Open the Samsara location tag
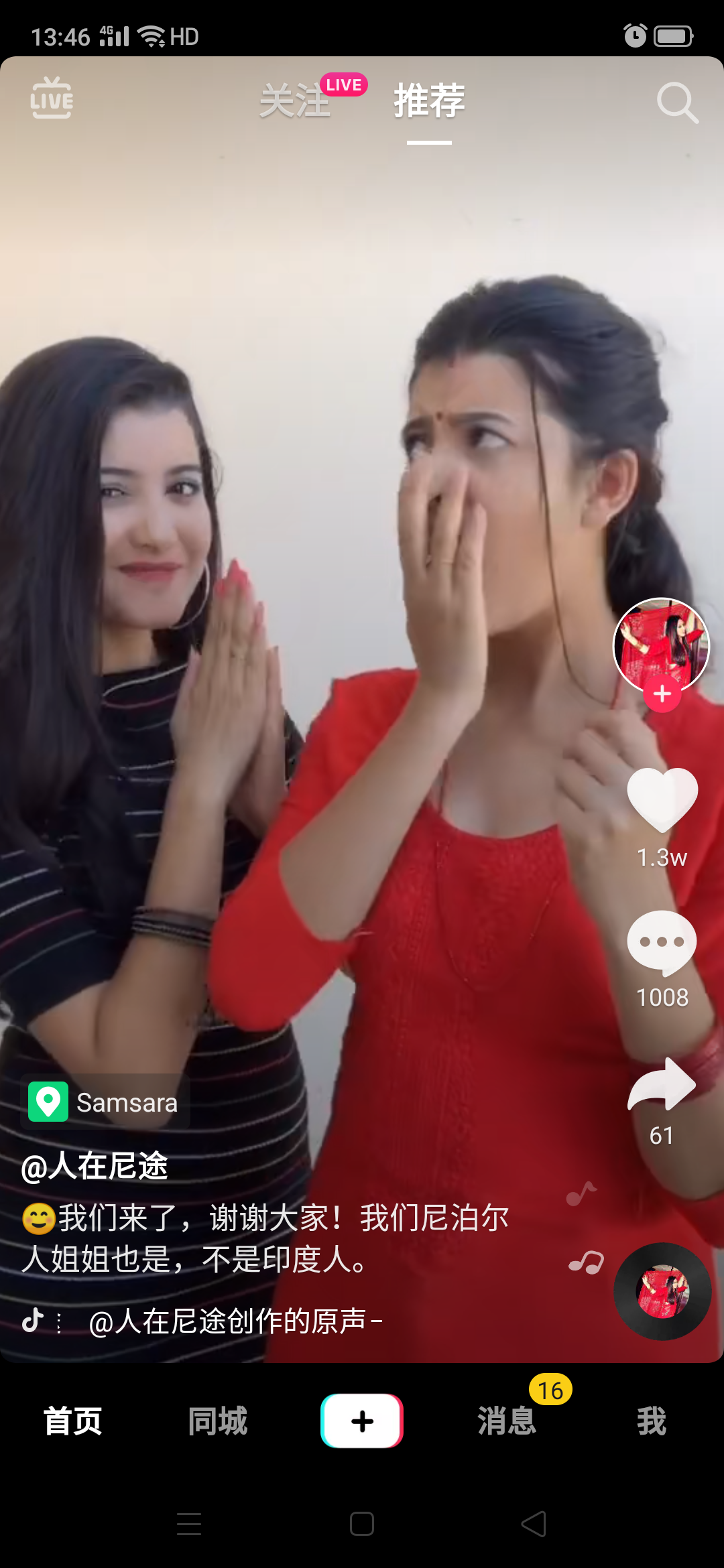724x1568 pixels. (x=105, y=1102)
